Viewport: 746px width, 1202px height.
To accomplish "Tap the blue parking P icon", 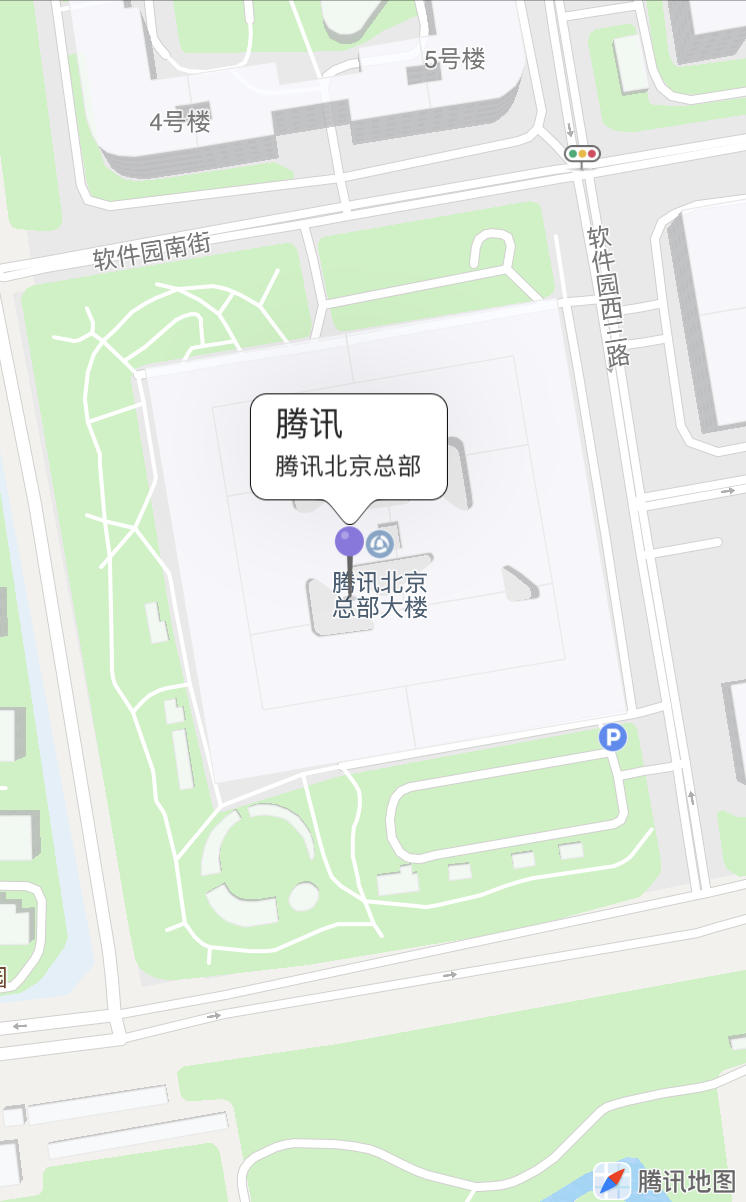I will pyautogui.click(x=612, y=737).
